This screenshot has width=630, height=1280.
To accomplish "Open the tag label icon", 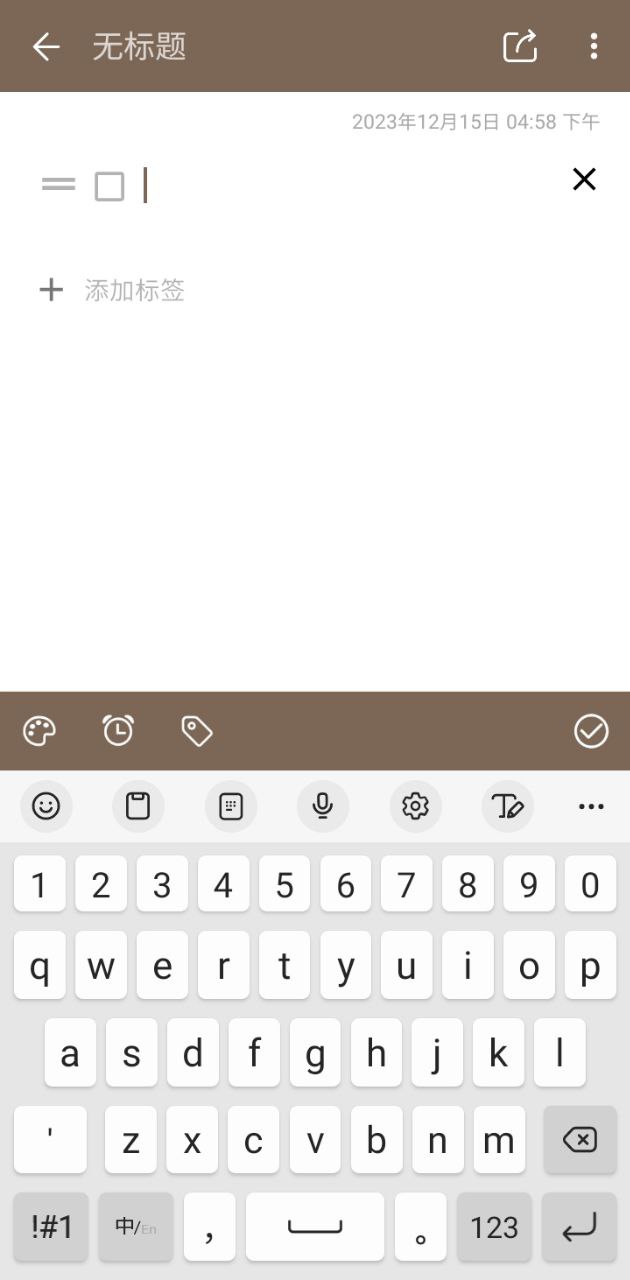I will coord(196,731).
